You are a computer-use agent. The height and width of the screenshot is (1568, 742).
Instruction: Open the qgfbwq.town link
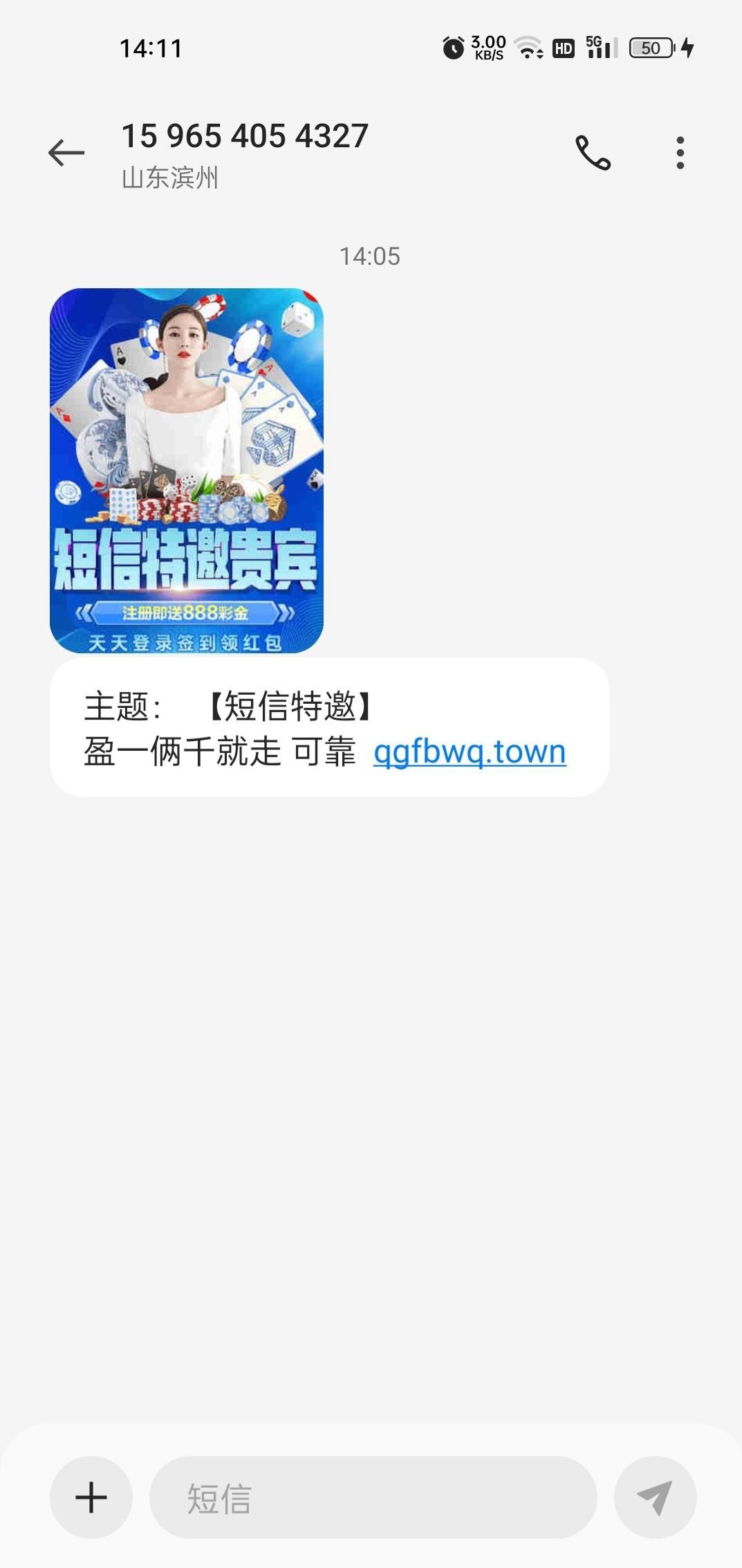click(x=470, y=752)
